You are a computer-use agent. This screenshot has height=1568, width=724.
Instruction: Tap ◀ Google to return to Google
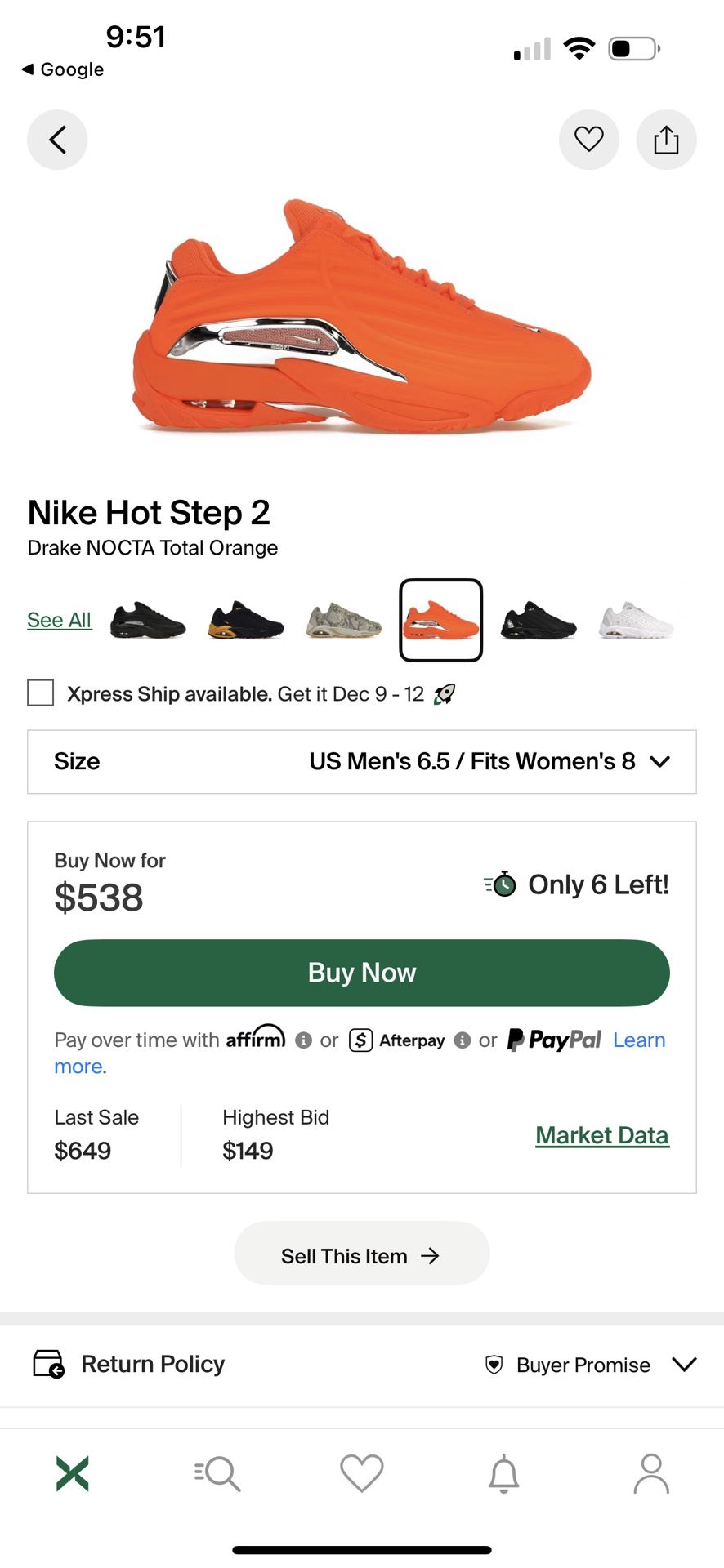tap(63, 69)
